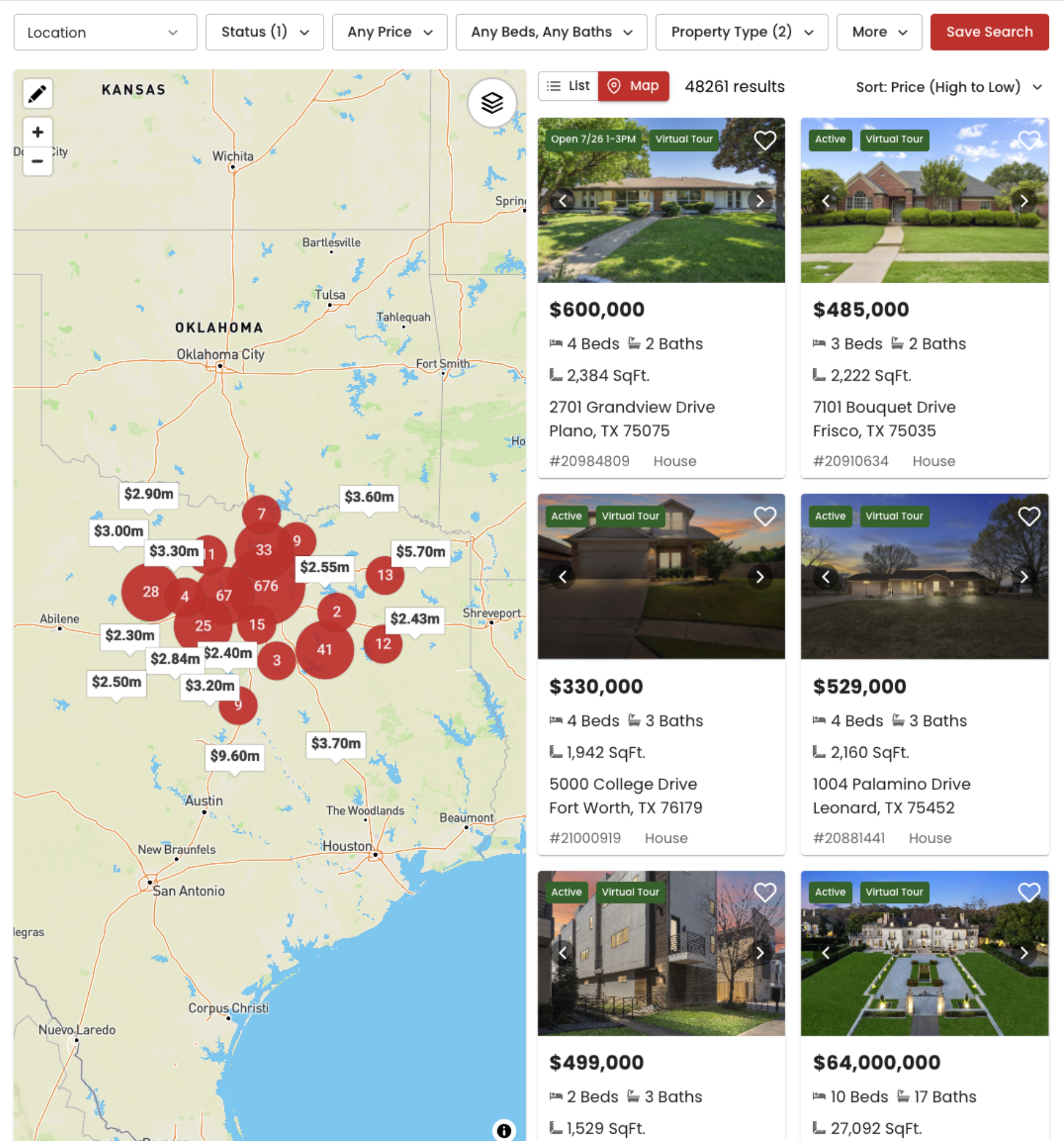Favorite the 1004 Palamino Drive listing
The height and width of the screenshot is (1141, 1064).
tap(1028, 516)
